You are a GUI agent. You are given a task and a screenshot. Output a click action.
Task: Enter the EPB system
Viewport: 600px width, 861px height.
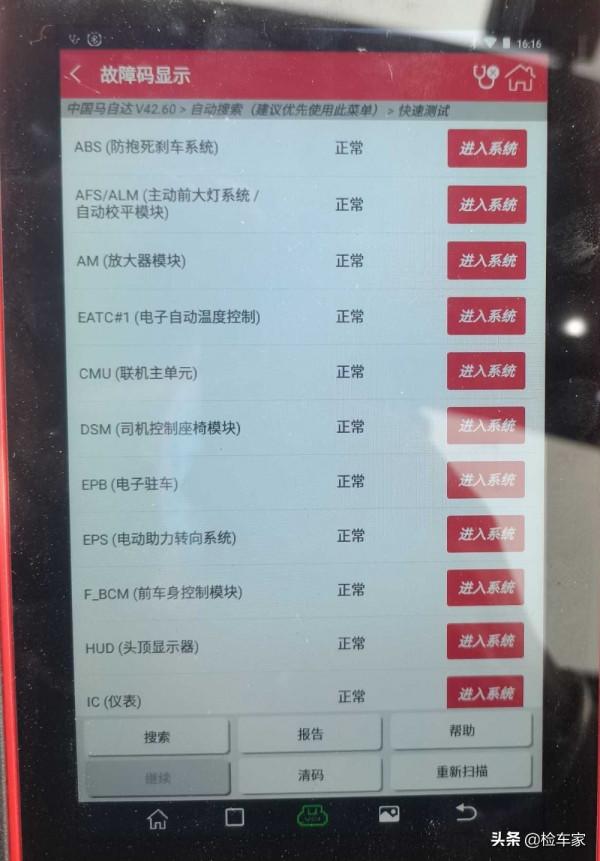(486, 480)
